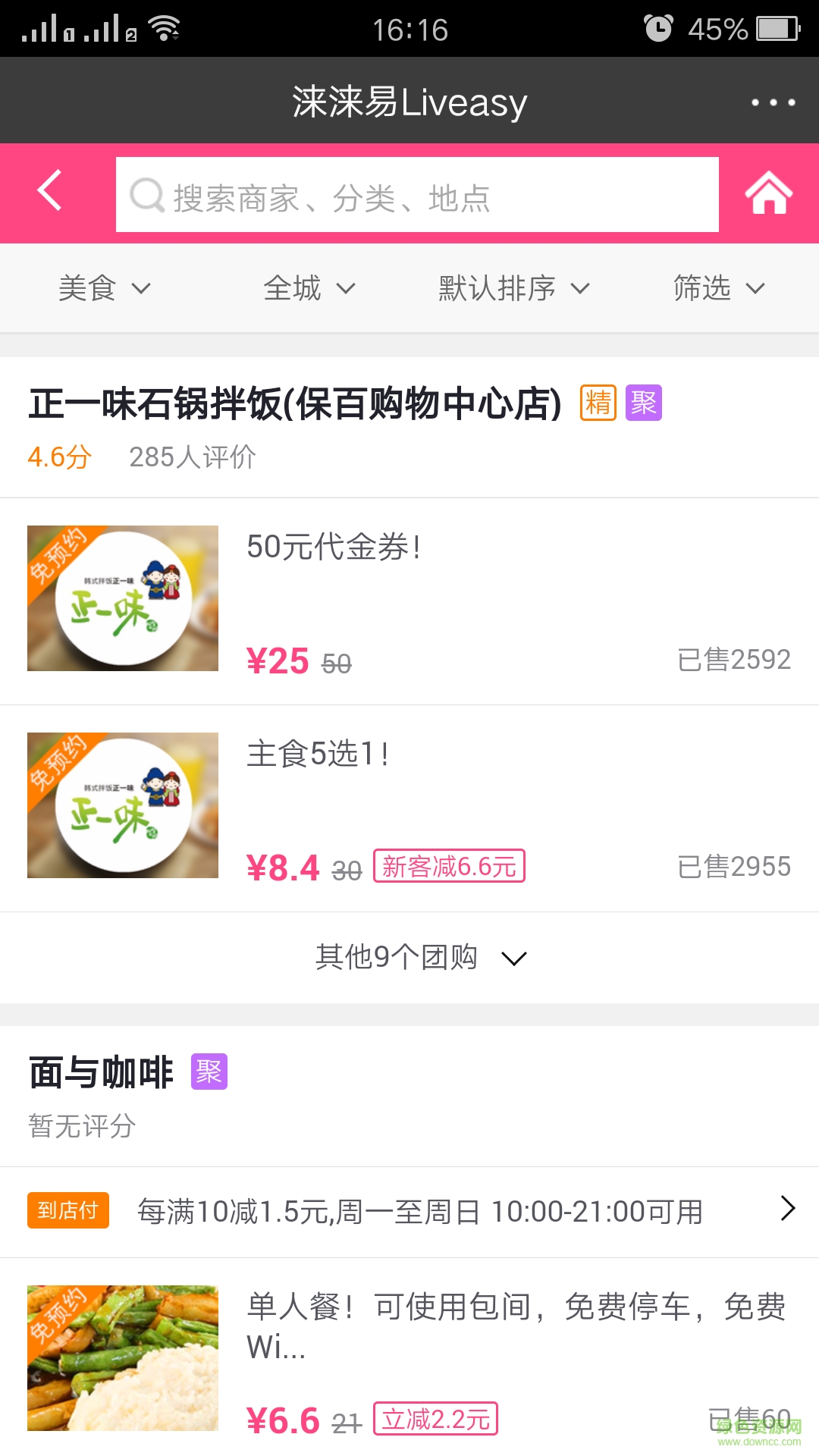
Task: Tap the search box for merchants
Action: click(417, 196)
